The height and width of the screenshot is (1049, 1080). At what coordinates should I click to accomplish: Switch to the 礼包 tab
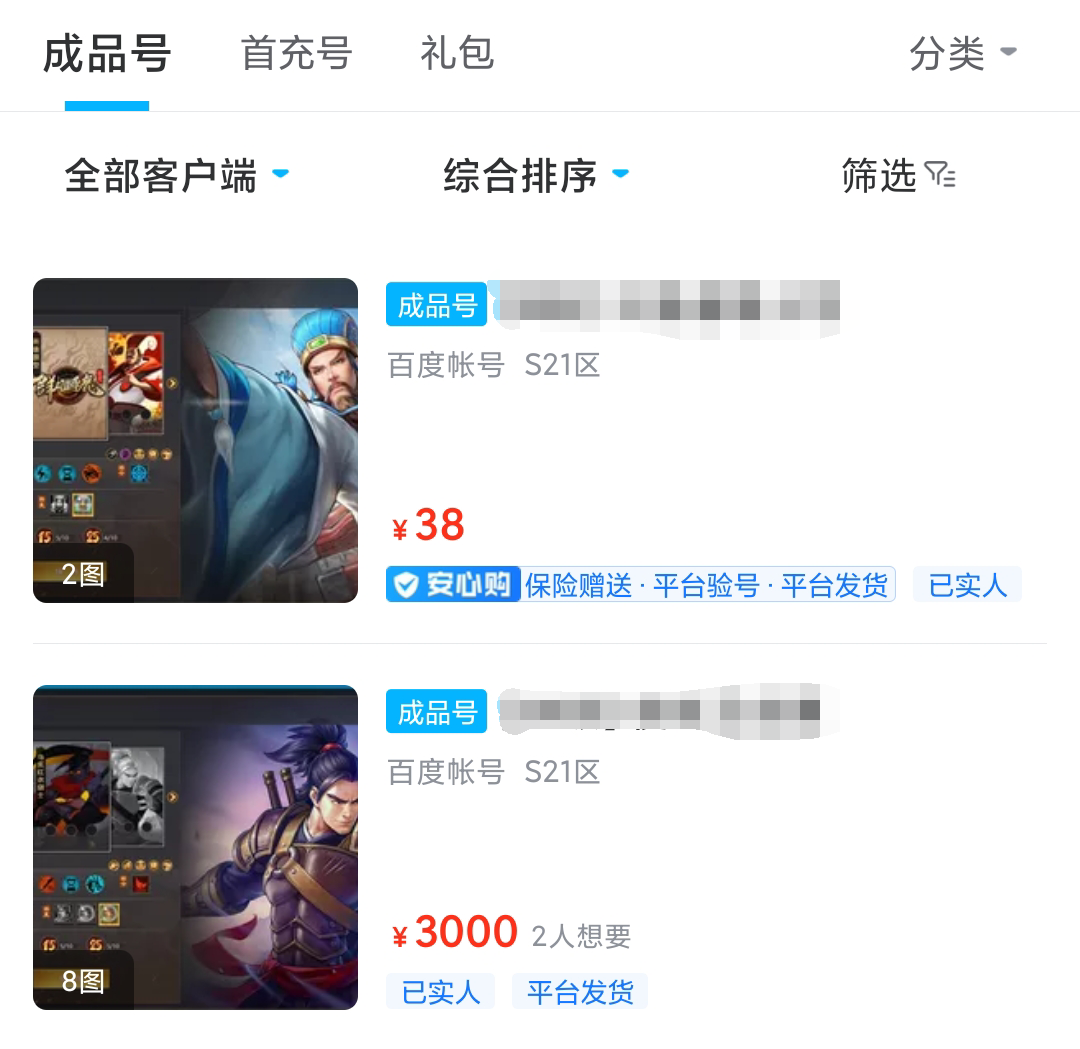pyautogui.click(x=457, y=54)
